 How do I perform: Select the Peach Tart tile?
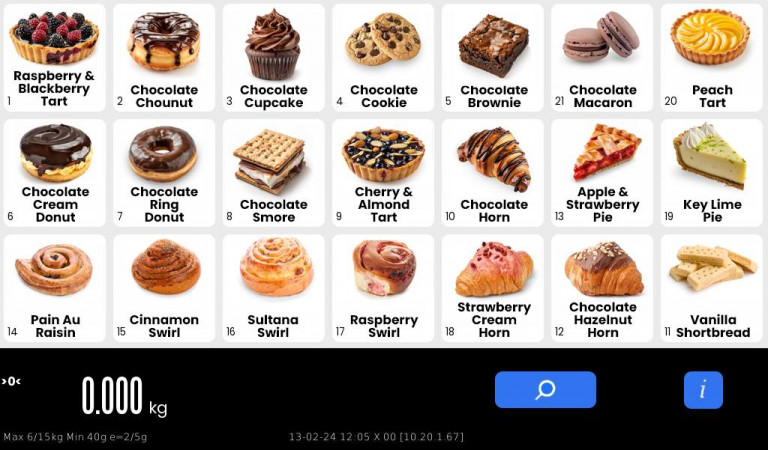point(712,58)
